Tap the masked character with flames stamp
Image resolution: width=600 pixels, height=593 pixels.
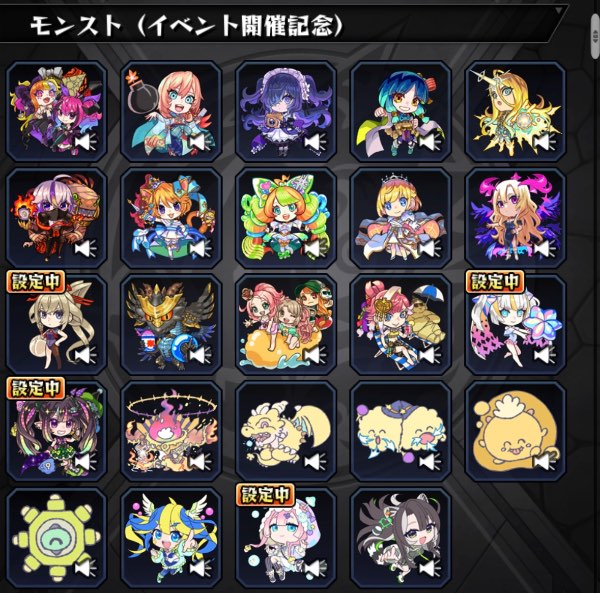pos(56,218)
